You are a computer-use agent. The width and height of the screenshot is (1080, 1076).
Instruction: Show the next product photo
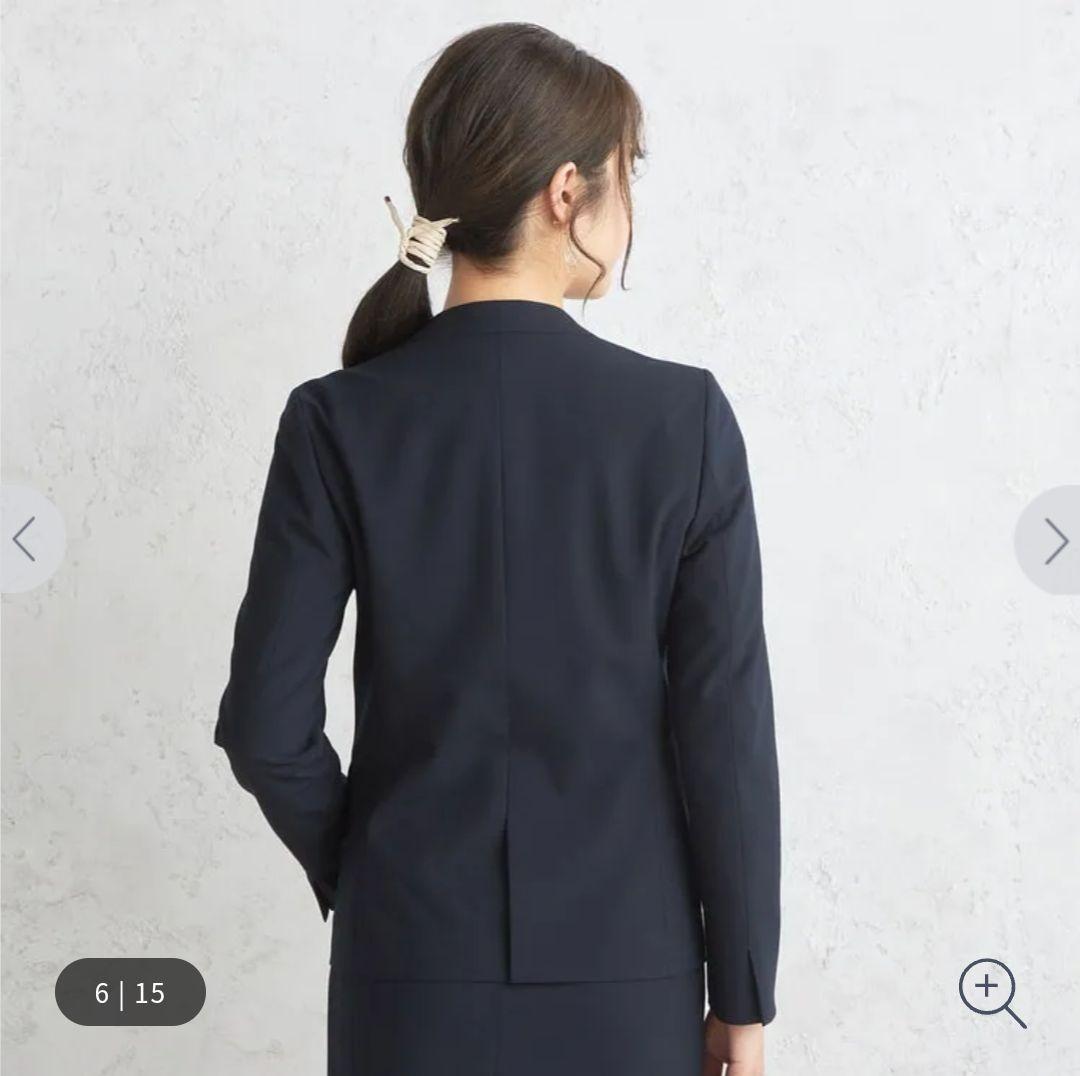(x=1054, y=541)
